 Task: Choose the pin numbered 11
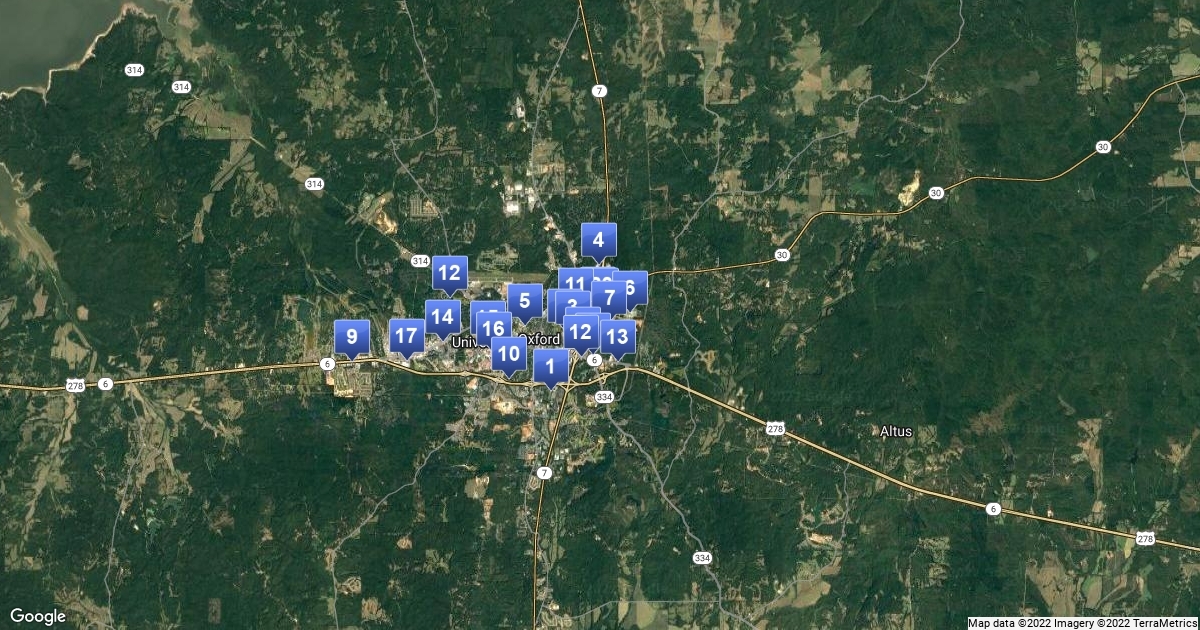click(574, 281)
